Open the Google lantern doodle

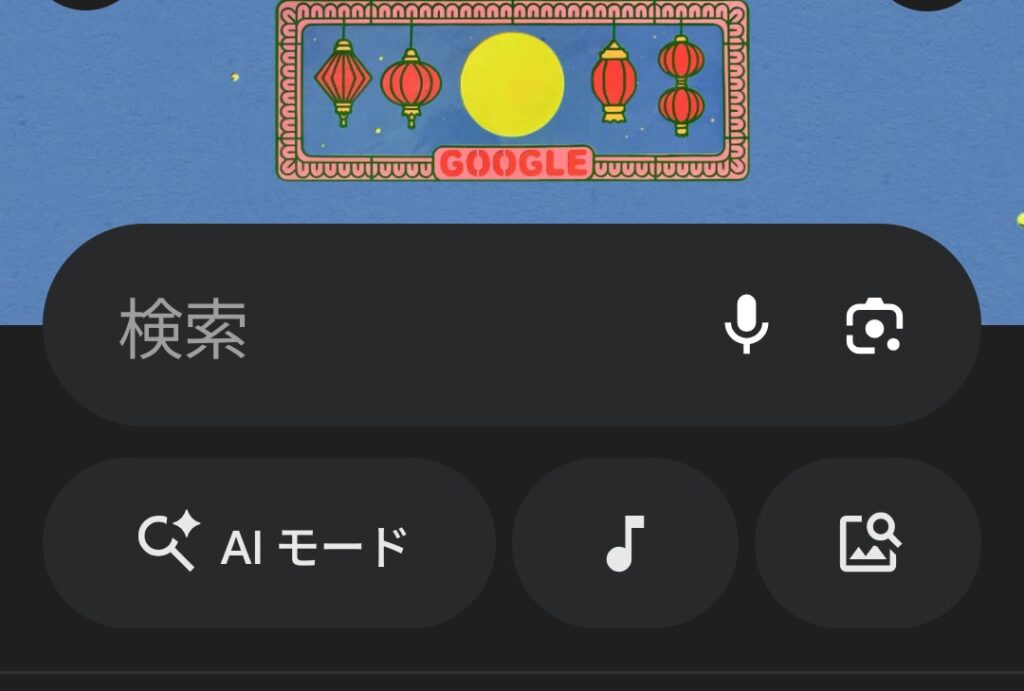tap(512, 90)
